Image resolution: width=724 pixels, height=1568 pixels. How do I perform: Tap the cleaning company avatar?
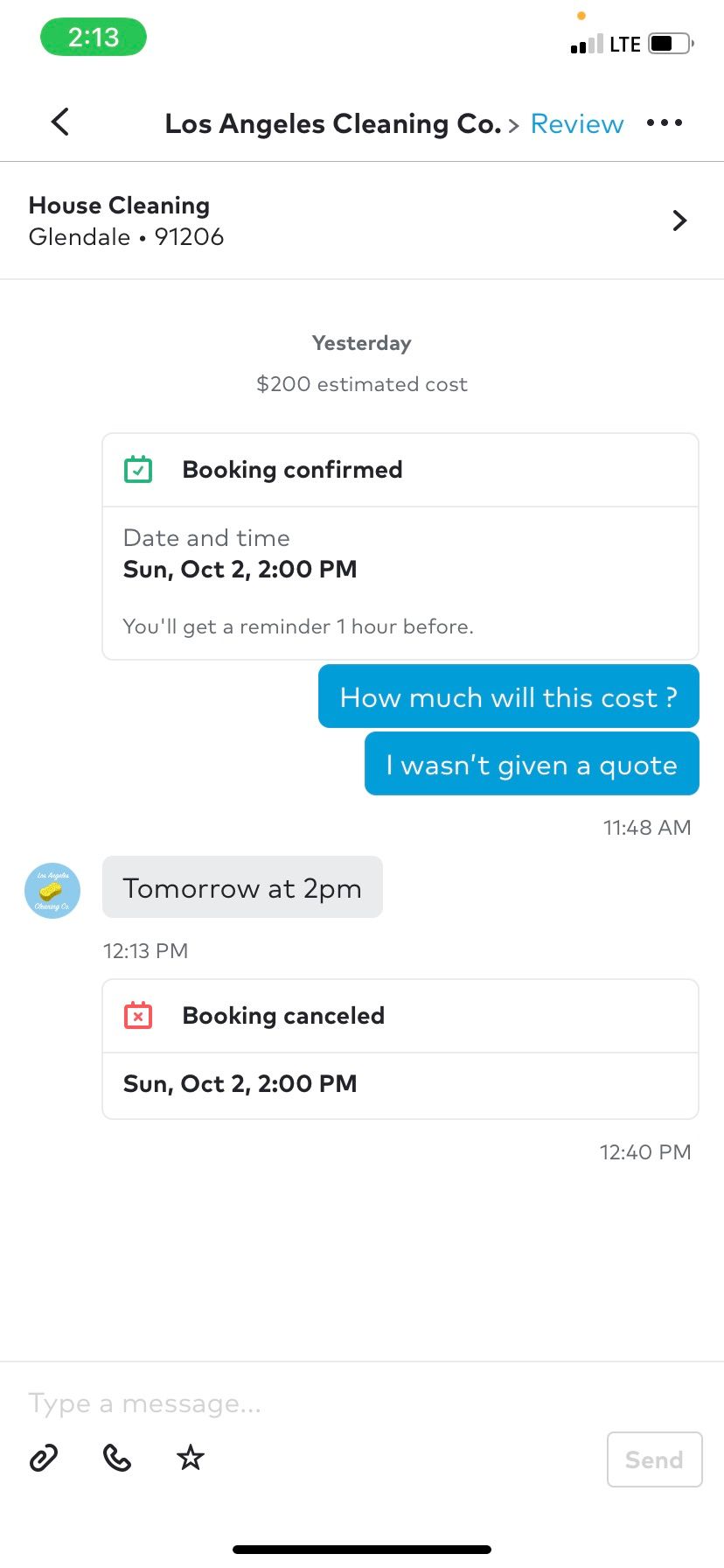[x=52, y=891]
